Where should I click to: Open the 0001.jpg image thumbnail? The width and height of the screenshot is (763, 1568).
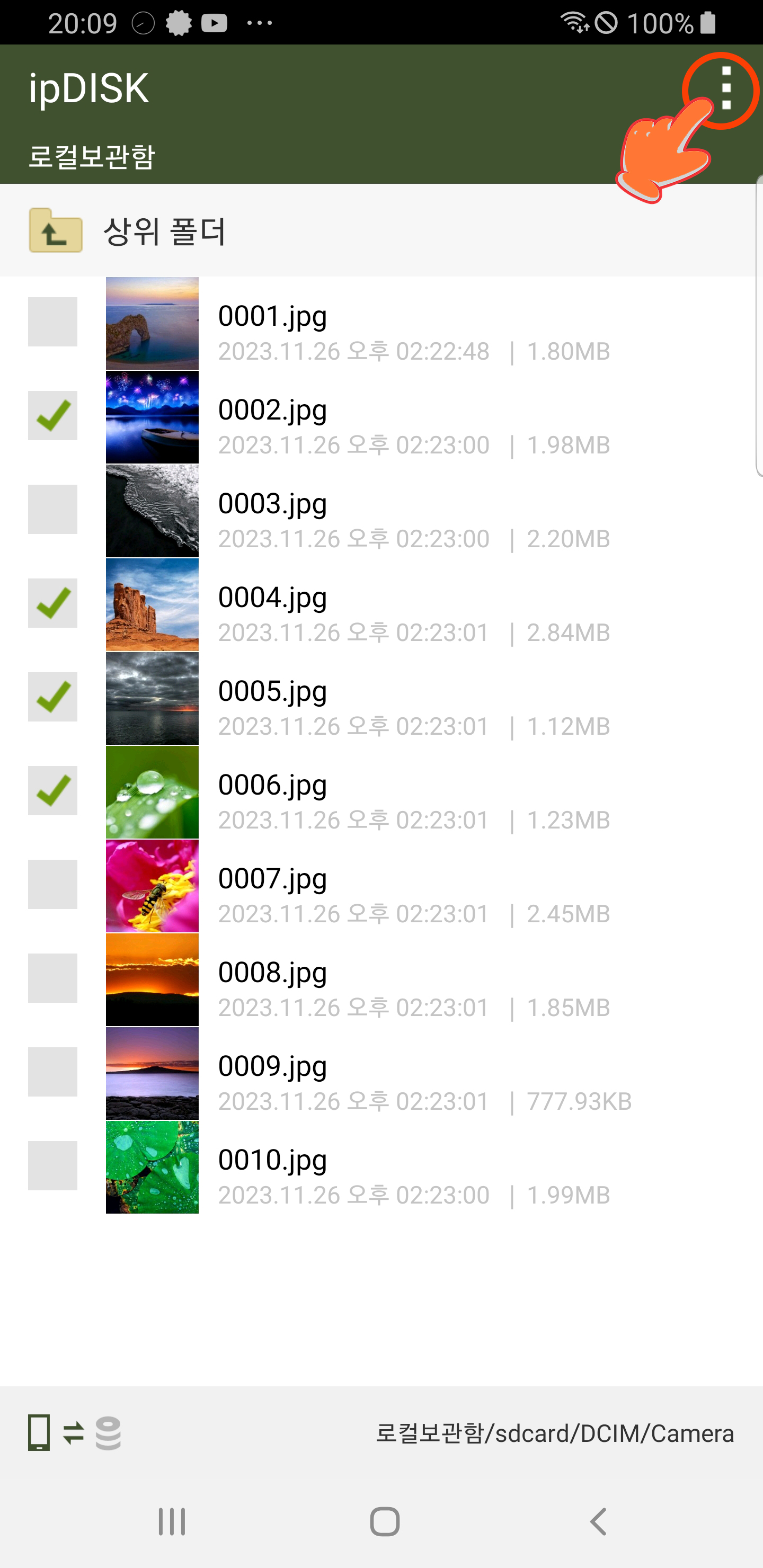tap(152, 324)
